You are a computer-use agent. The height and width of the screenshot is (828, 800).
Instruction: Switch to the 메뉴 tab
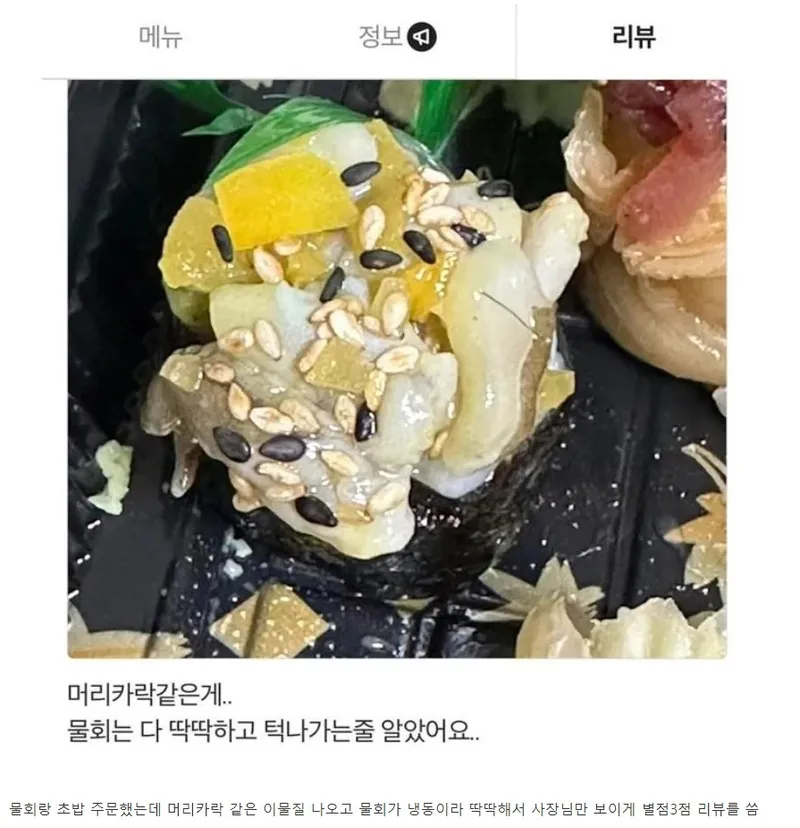coord(160,38)
